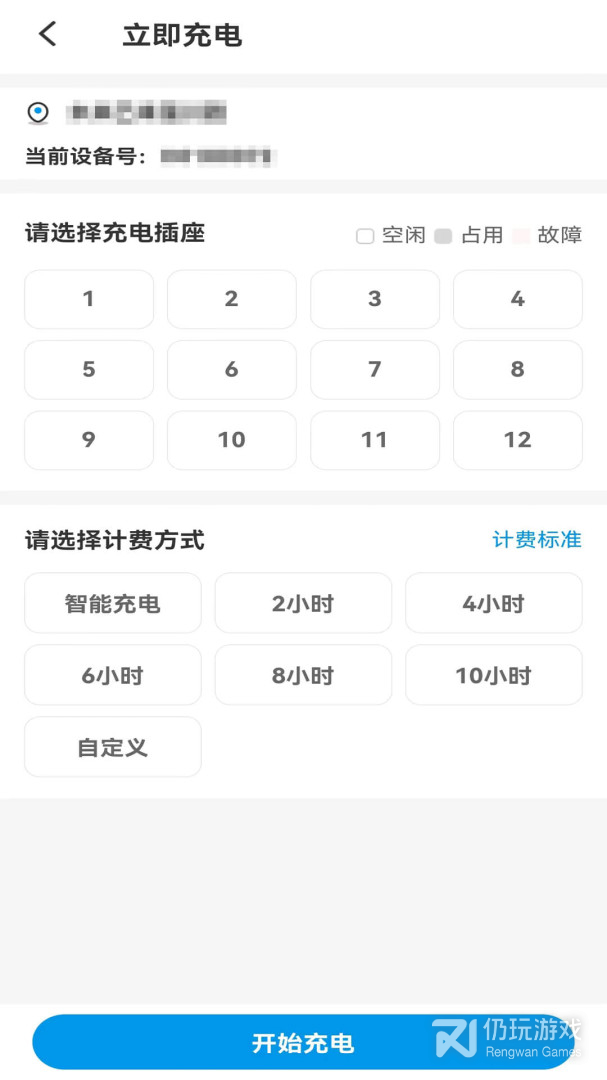Select socket 3
Viewport: 607px width, 1080px height.
pos(375,299)
